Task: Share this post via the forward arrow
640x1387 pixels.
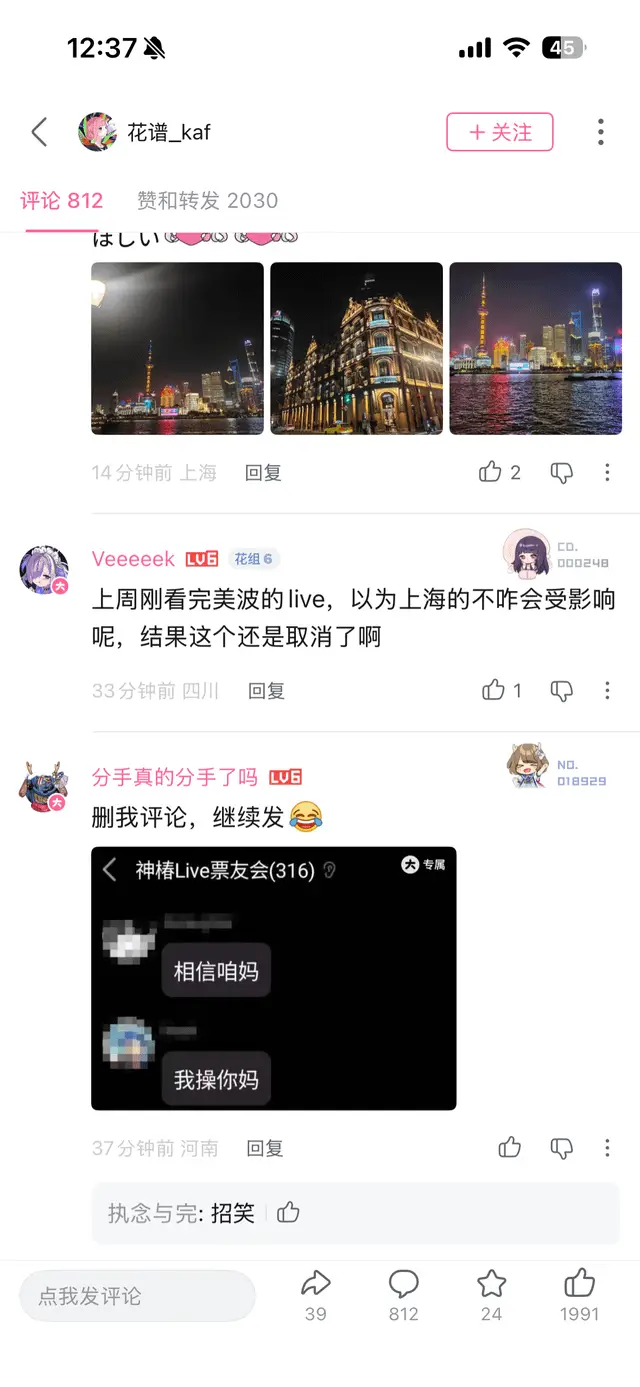Action: click(x=315, y=1284)
